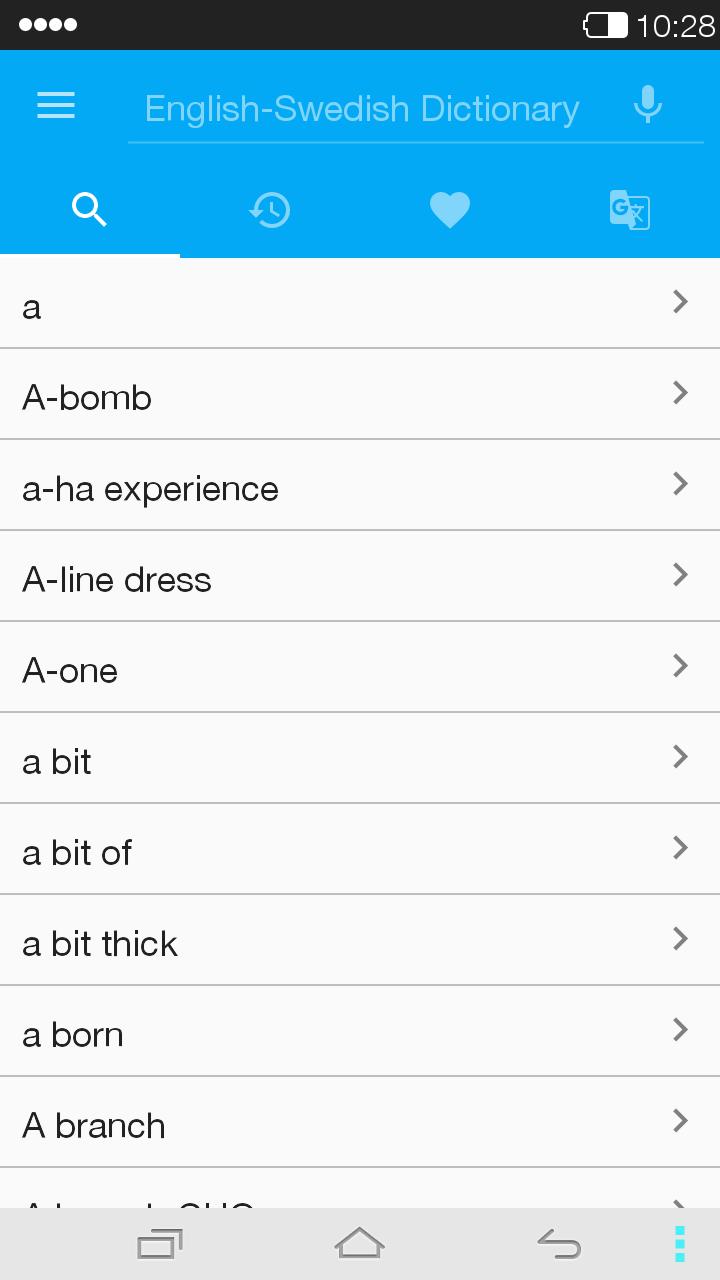The image size is (720, 1280).
Task: Open the navigation drawer menu
Action: point(55,105)
